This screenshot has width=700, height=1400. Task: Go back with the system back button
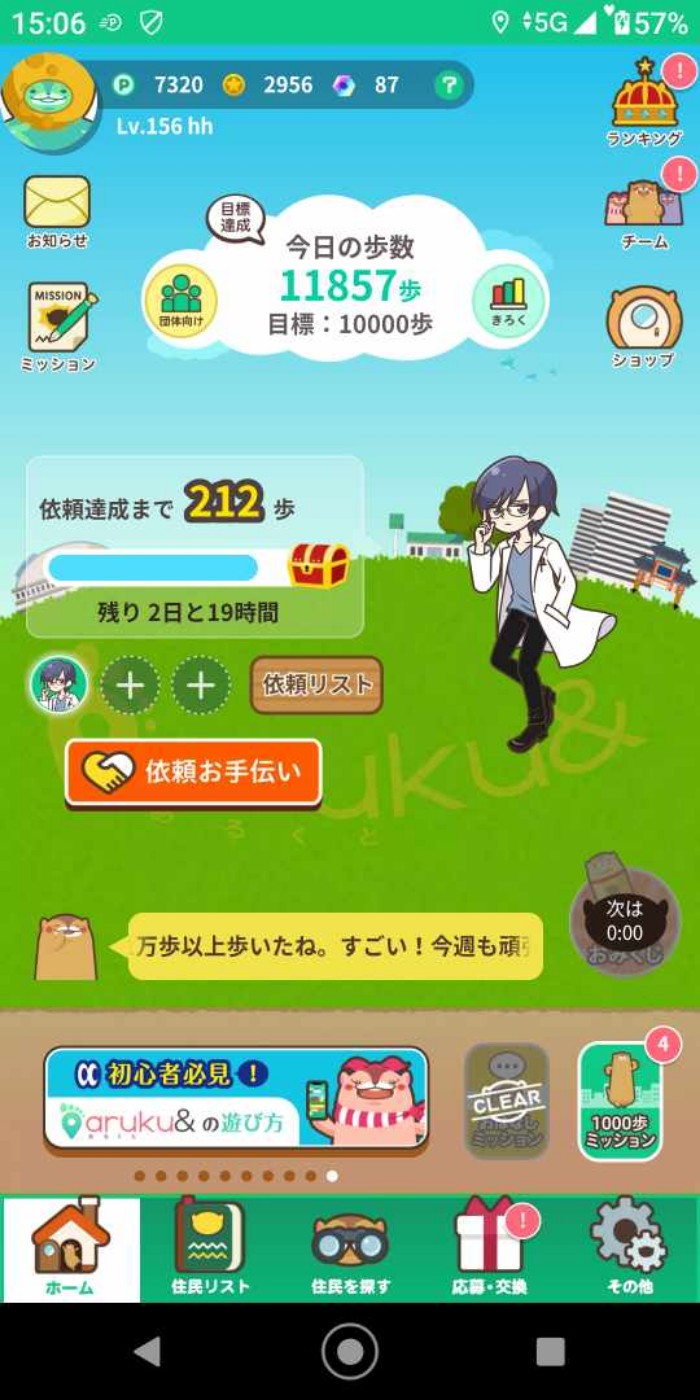point(148,1351)
